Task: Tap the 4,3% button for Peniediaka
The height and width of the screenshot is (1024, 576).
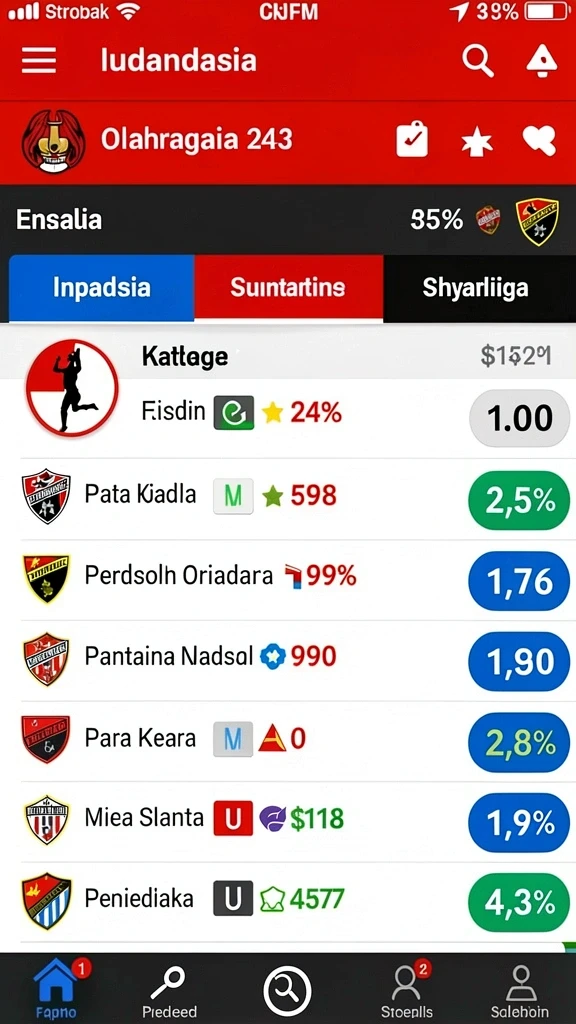Action: point(519,903)
